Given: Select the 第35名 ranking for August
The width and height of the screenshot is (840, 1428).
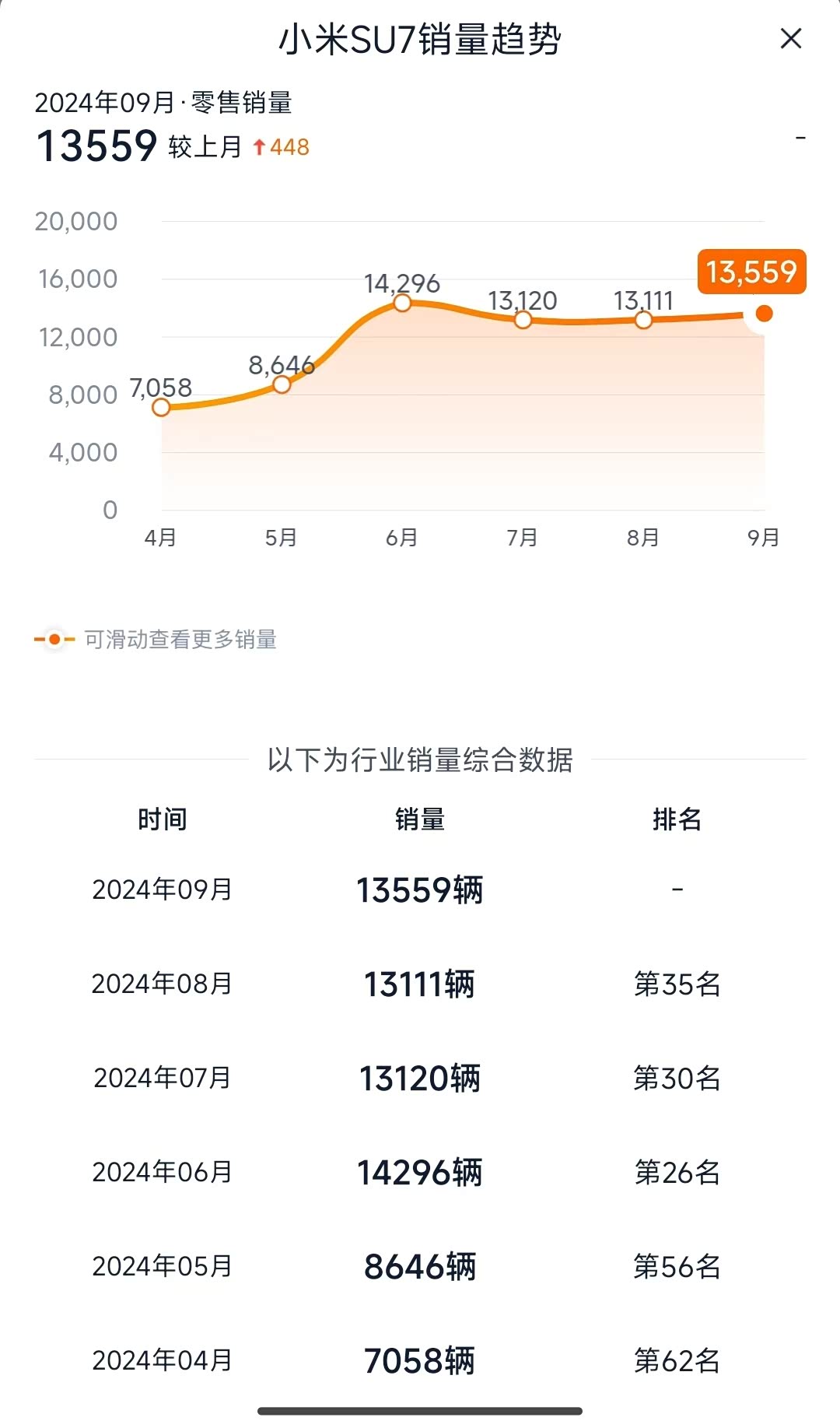Looking at the screenshot, I should [678, 984].
